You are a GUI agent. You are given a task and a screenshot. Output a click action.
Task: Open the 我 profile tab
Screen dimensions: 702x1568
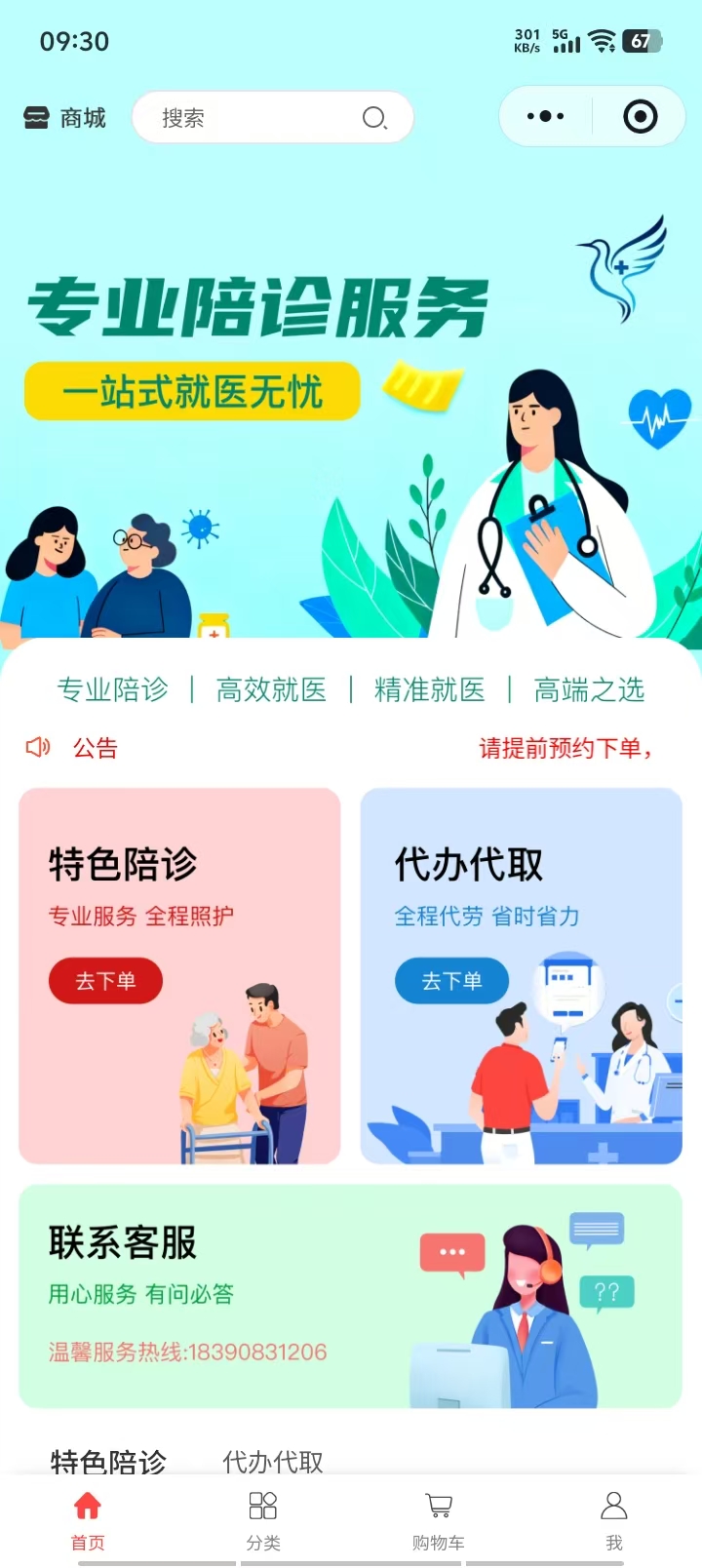pyautogui.click(x=614, y=1520)
